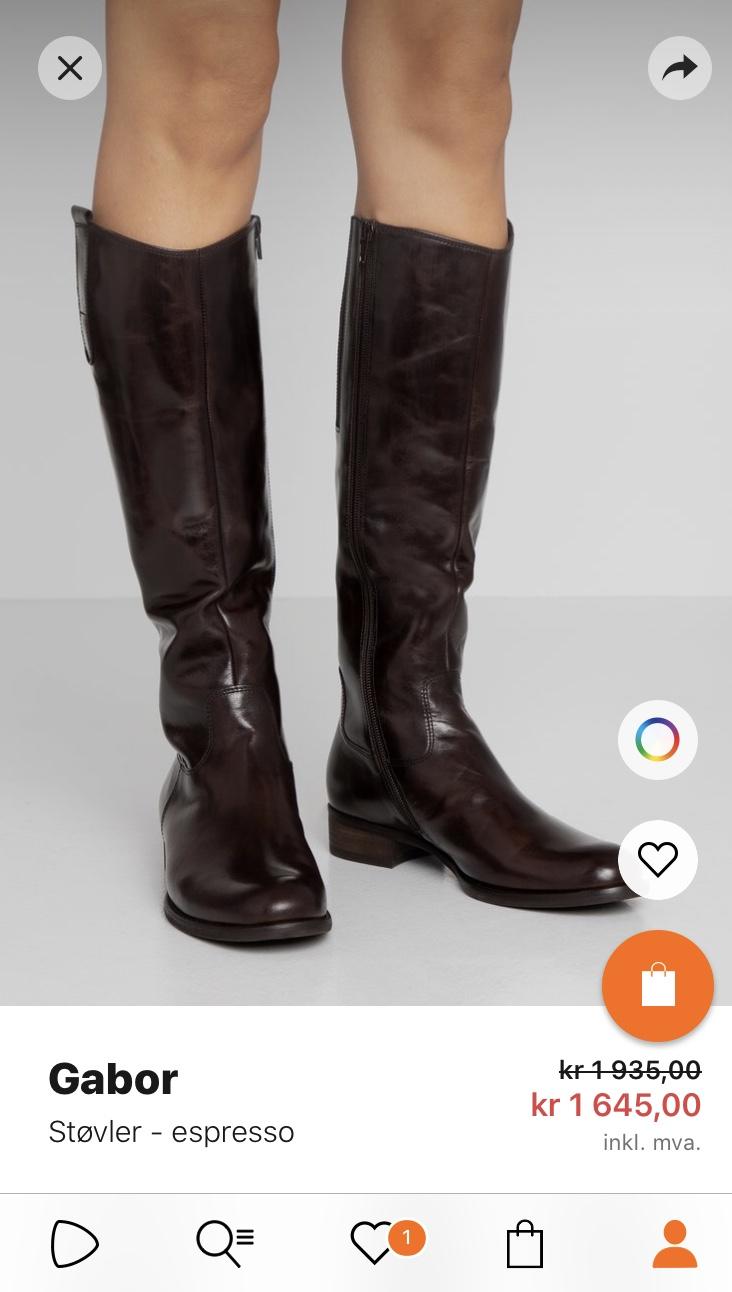The width and height of the screenshot is (732, 1292).
Task: Open the color wheel options
Action: point(657,740)
